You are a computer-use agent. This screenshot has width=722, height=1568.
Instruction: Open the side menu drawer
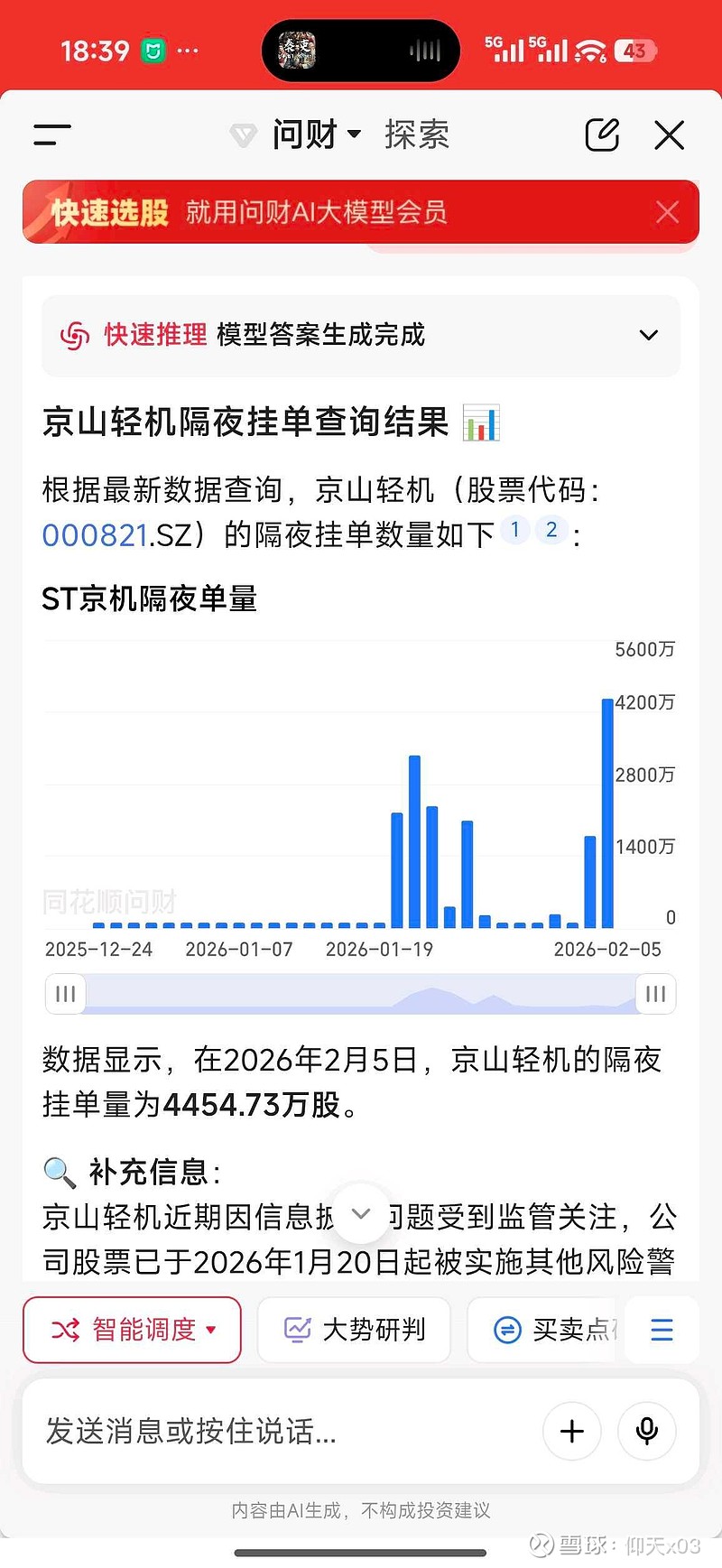(51, 135)
